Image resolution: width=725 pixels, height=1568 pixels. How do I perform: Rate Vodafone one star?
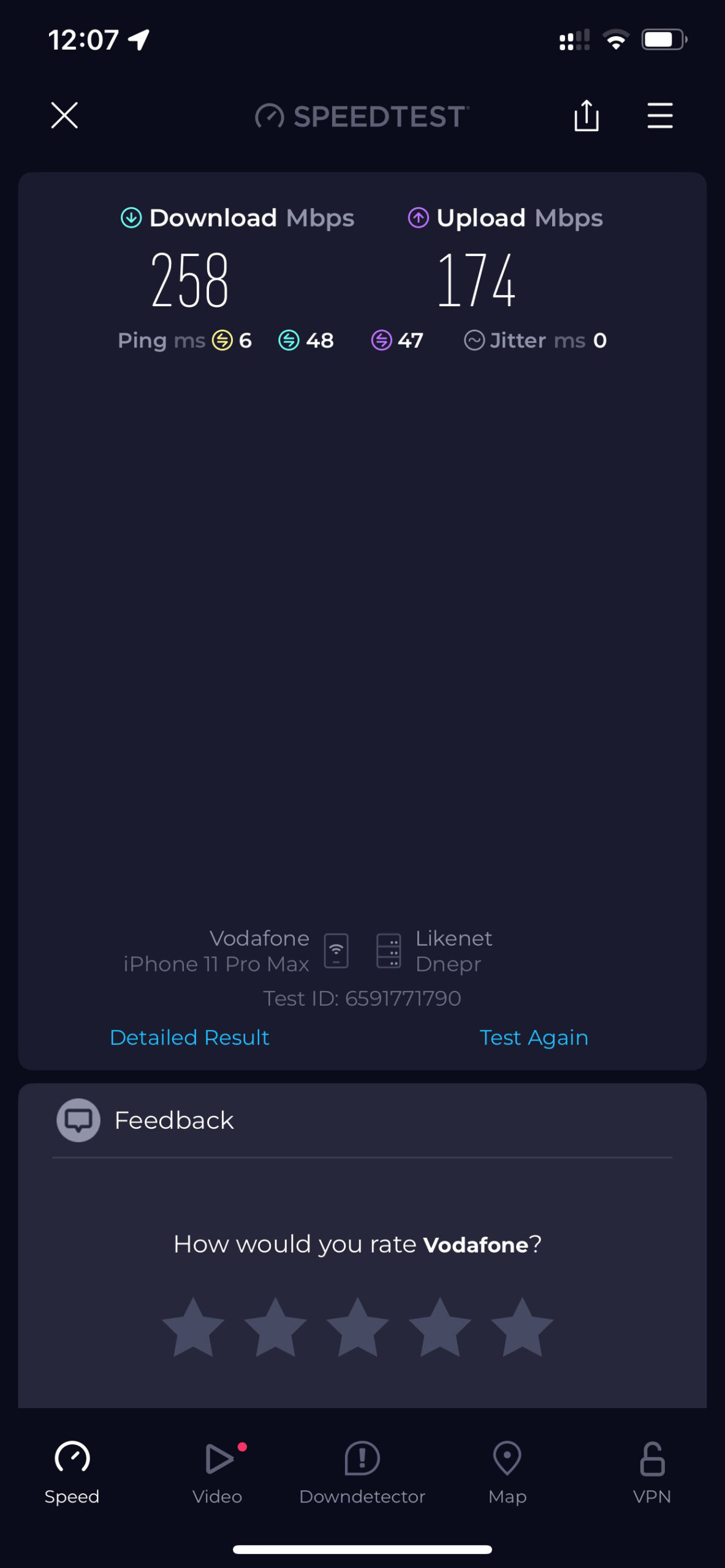[193, 1327]
